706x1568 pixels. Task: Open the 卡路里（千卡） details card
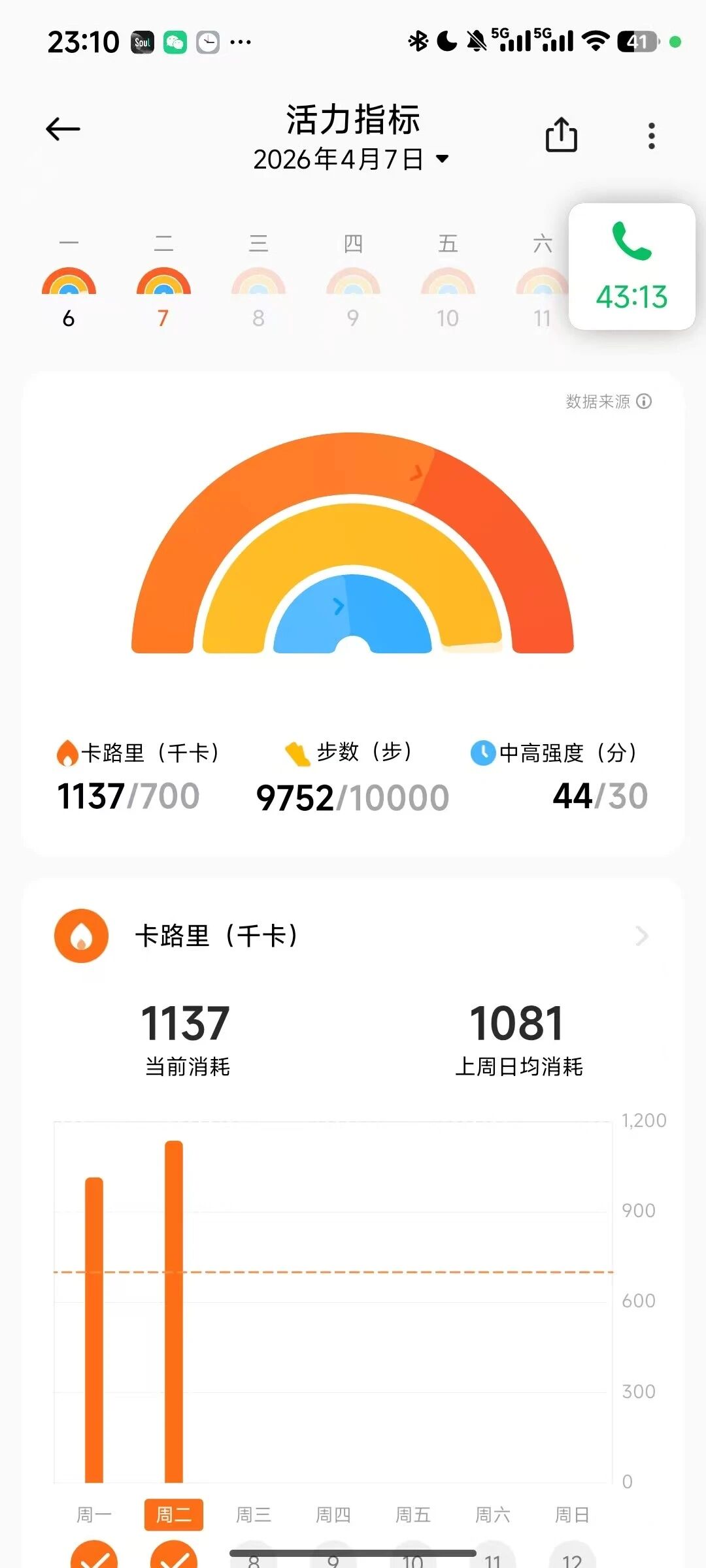tap(353, 936)
